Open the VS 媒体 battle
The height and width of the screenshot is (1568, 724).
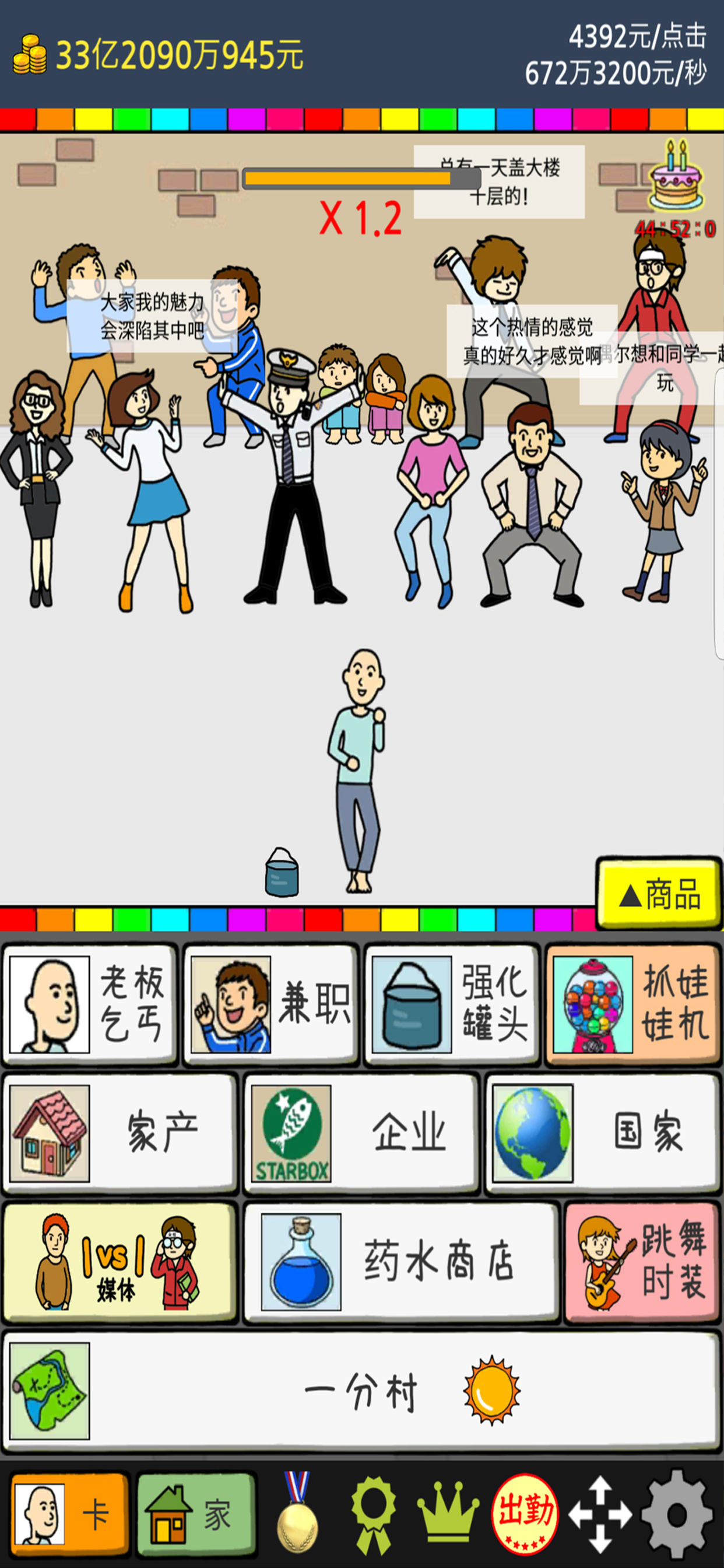point(120,1262)
